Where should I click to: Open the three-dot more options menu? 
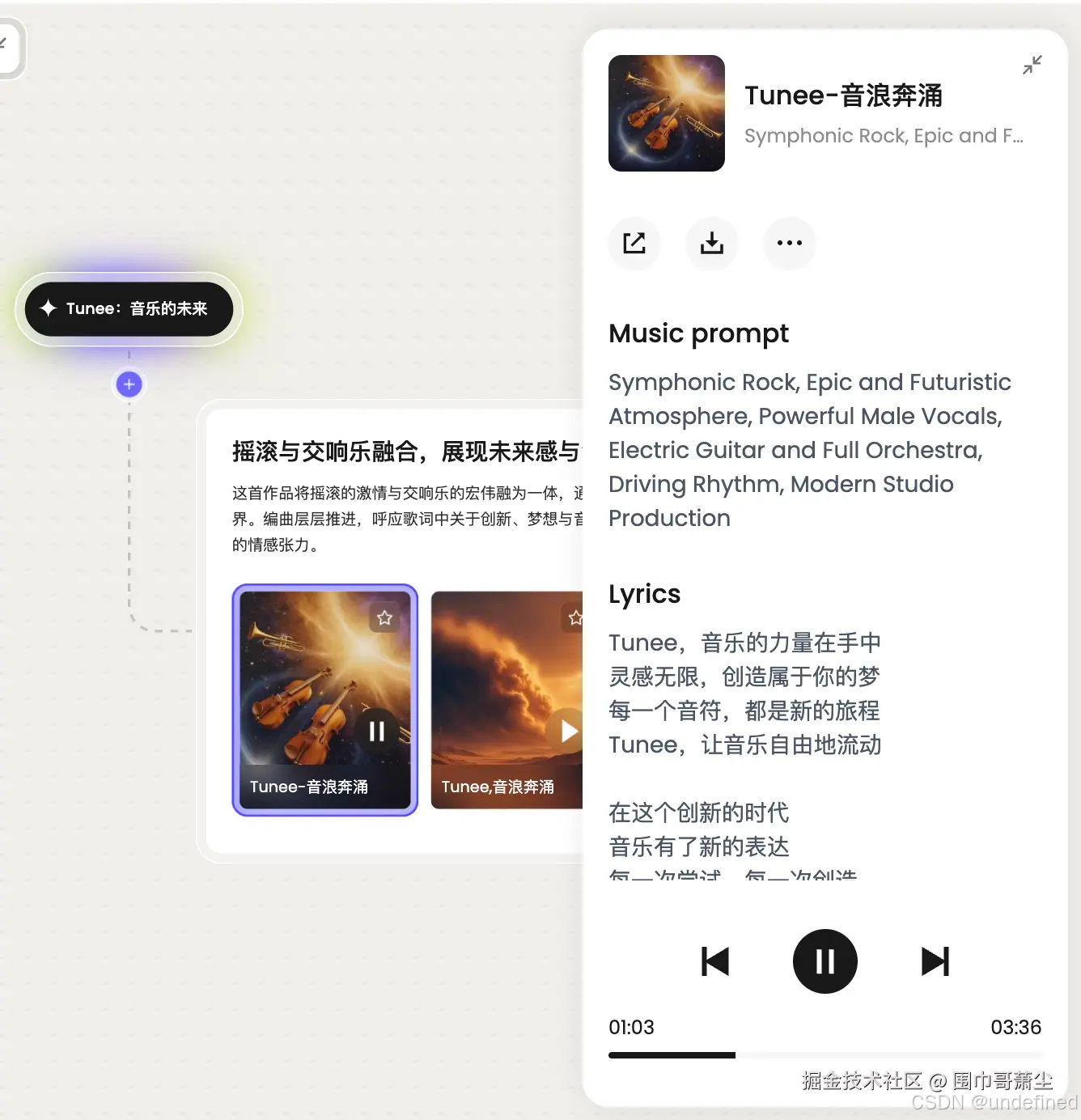pyautogui.click(x=789, y=243)
